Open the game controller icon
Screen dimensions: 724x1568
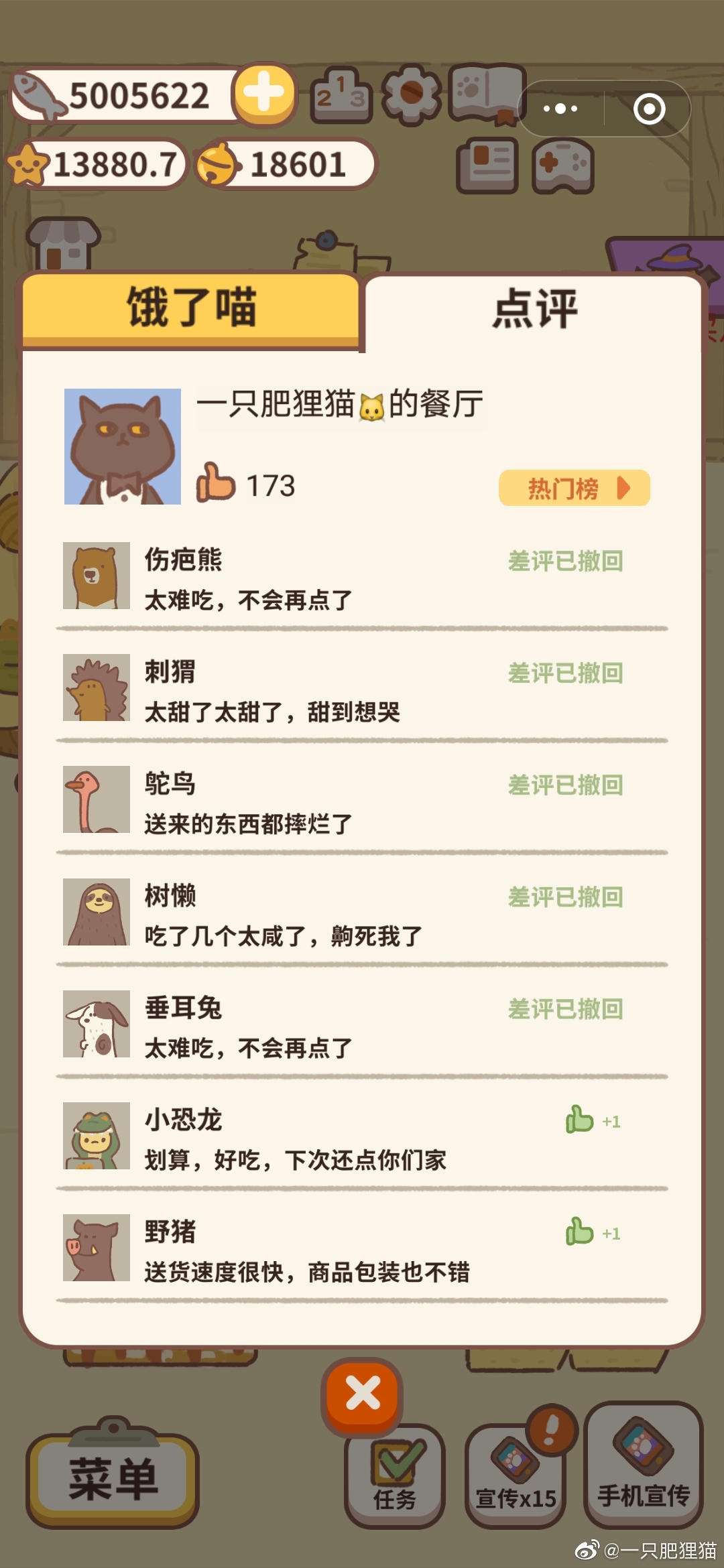(563, 165)
